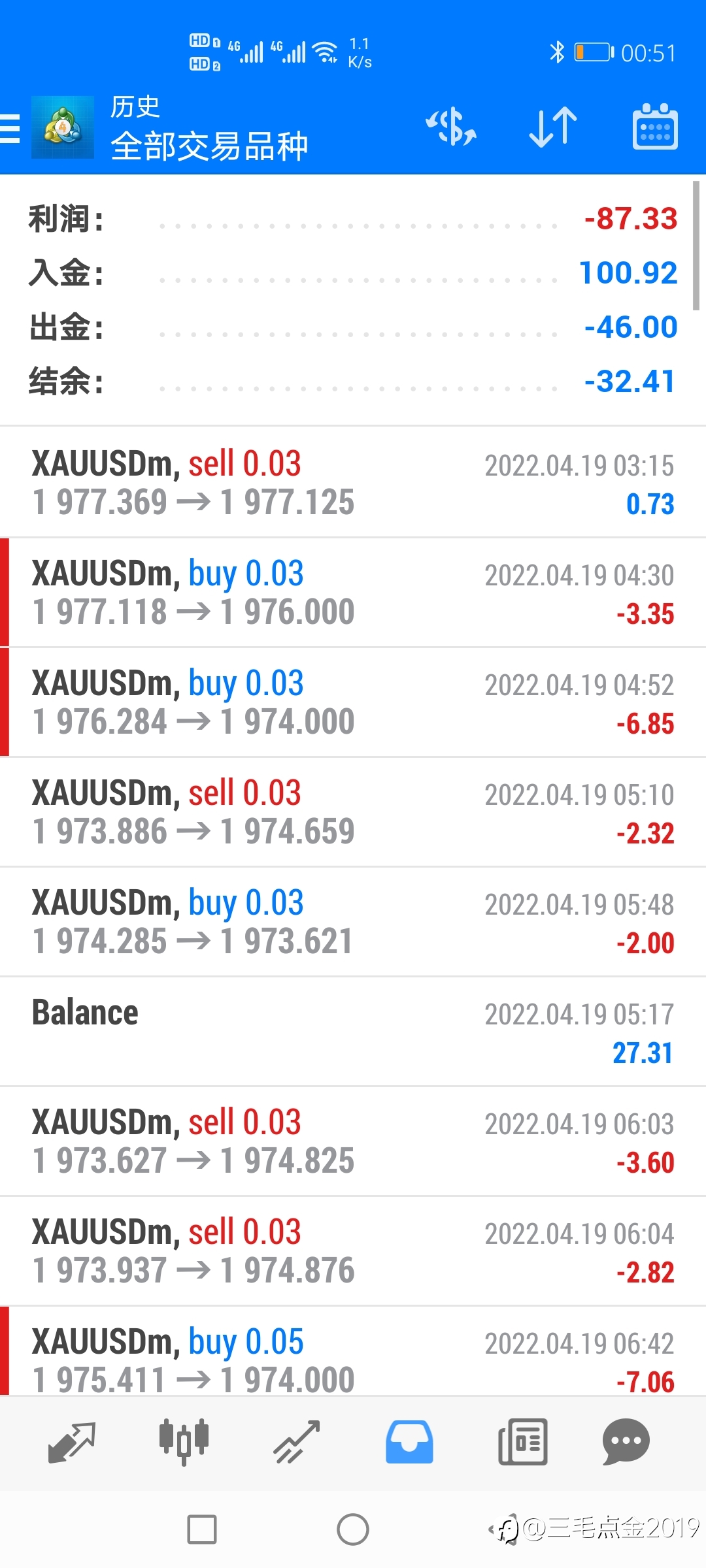This screenshot has height=1568, width=706.
Task: Open the symbol filter dollar icon
Action: coord(451,127)
